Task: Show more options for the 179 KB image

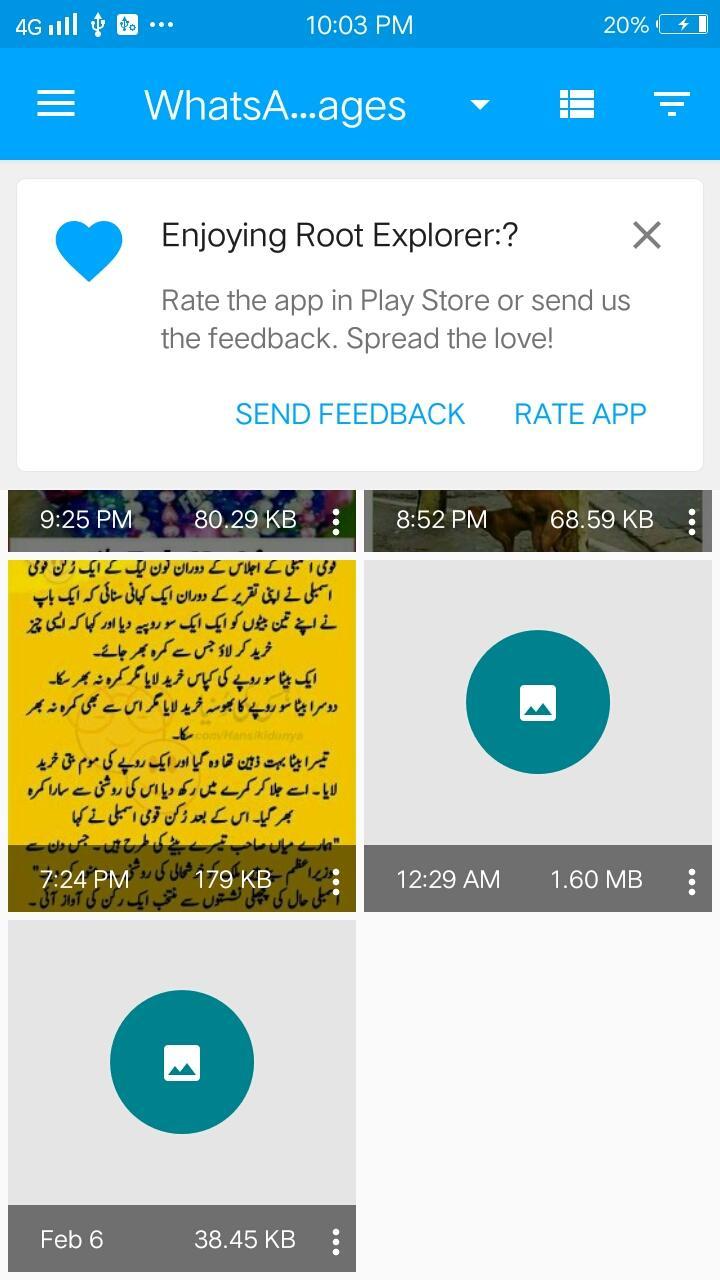Action: [x=336, y=880]
